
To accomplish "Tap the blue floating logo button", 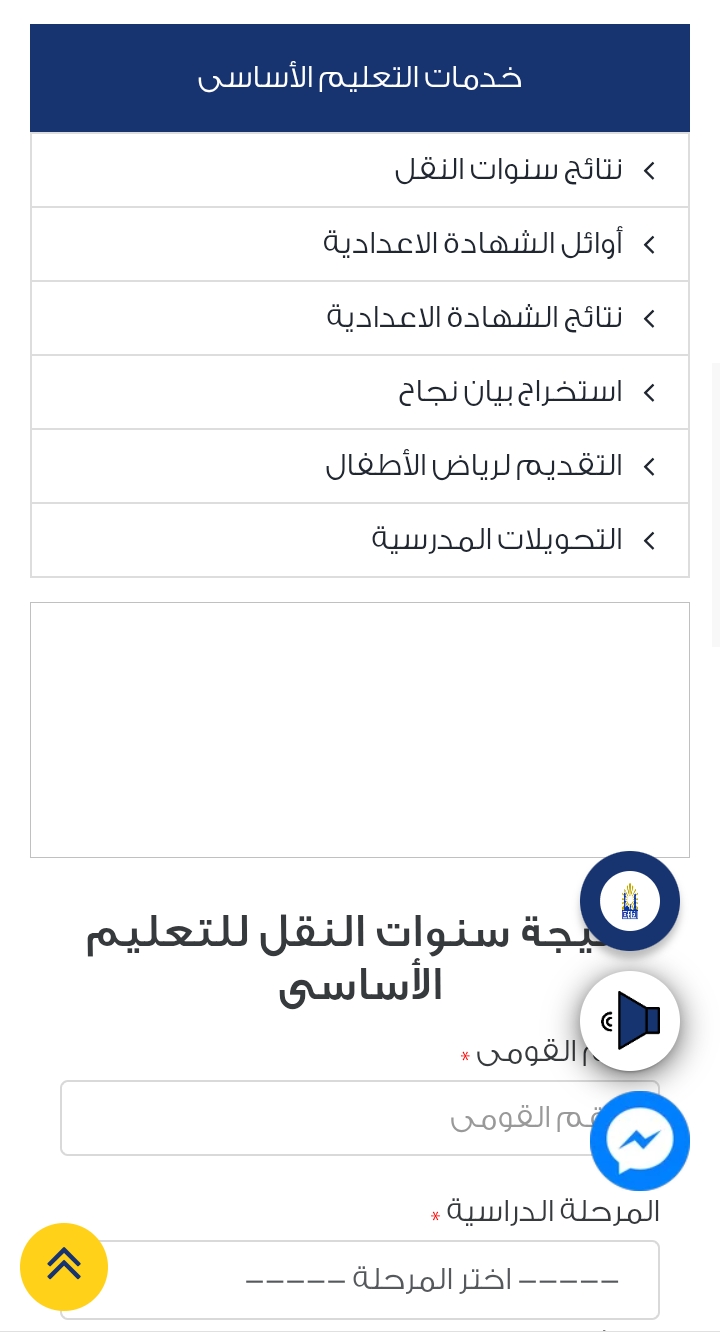I will [x=630, y=901].
